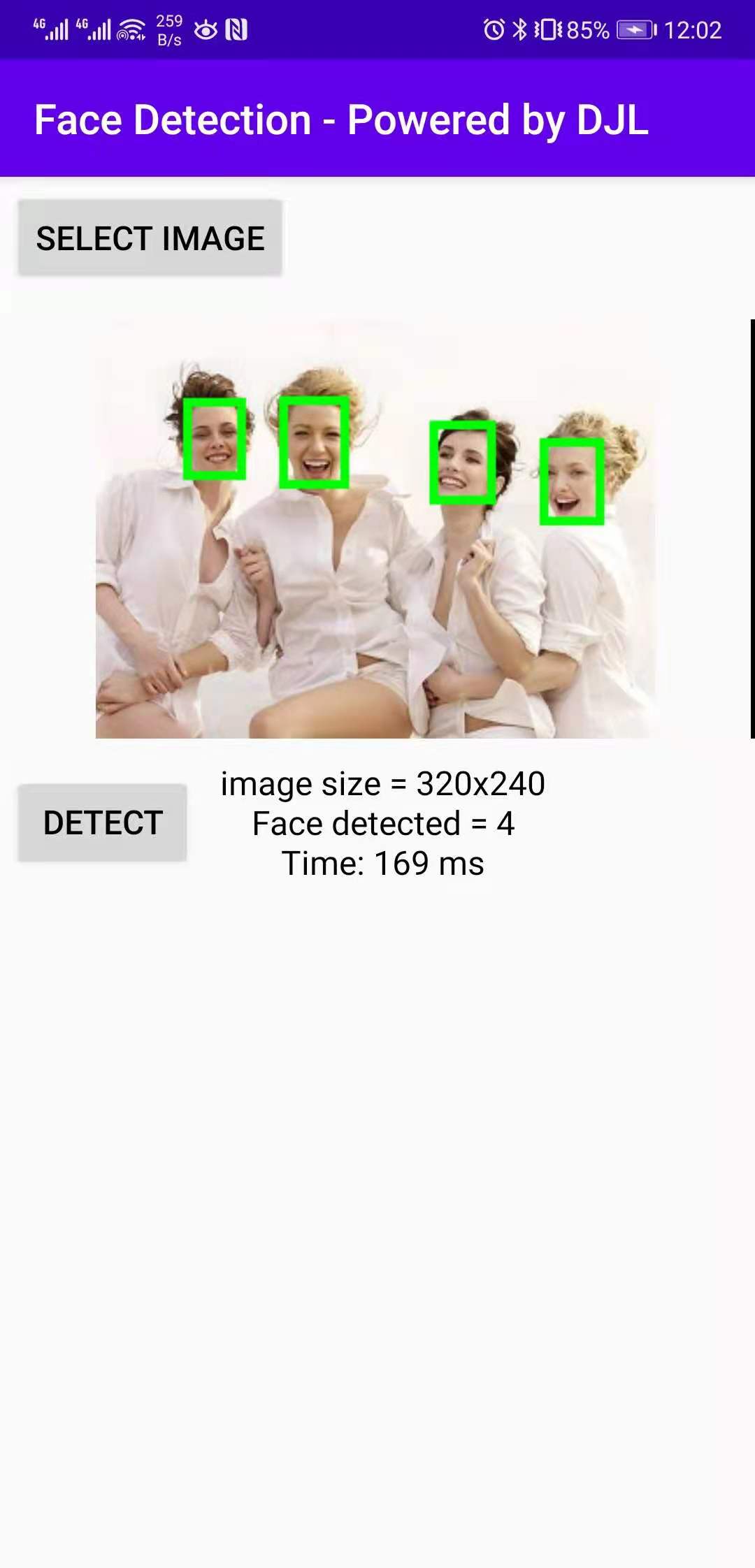Screen dimensions: 755x1568
Task: Run face detection with Detect button
Action: [103, 822]
